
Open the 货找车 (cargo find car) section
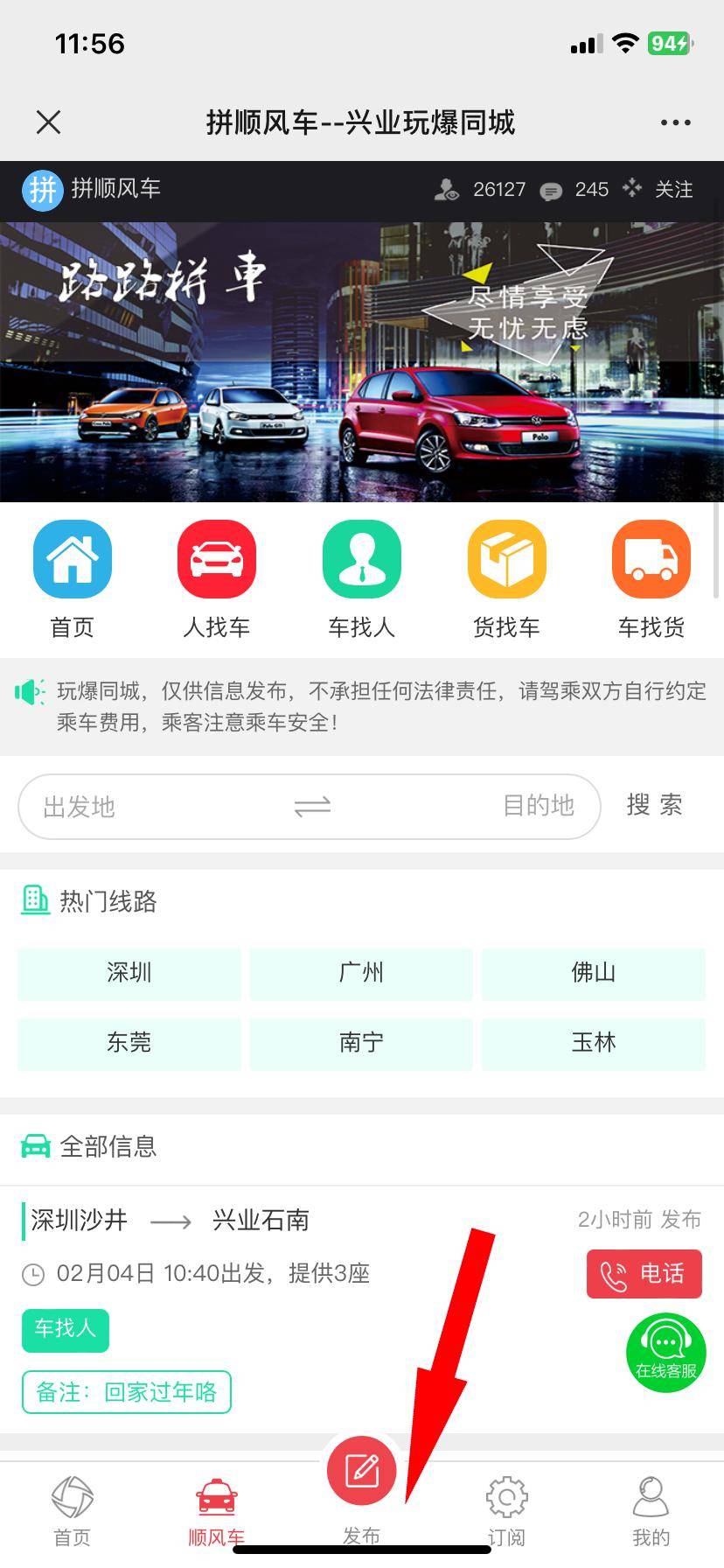click(506, 558)
